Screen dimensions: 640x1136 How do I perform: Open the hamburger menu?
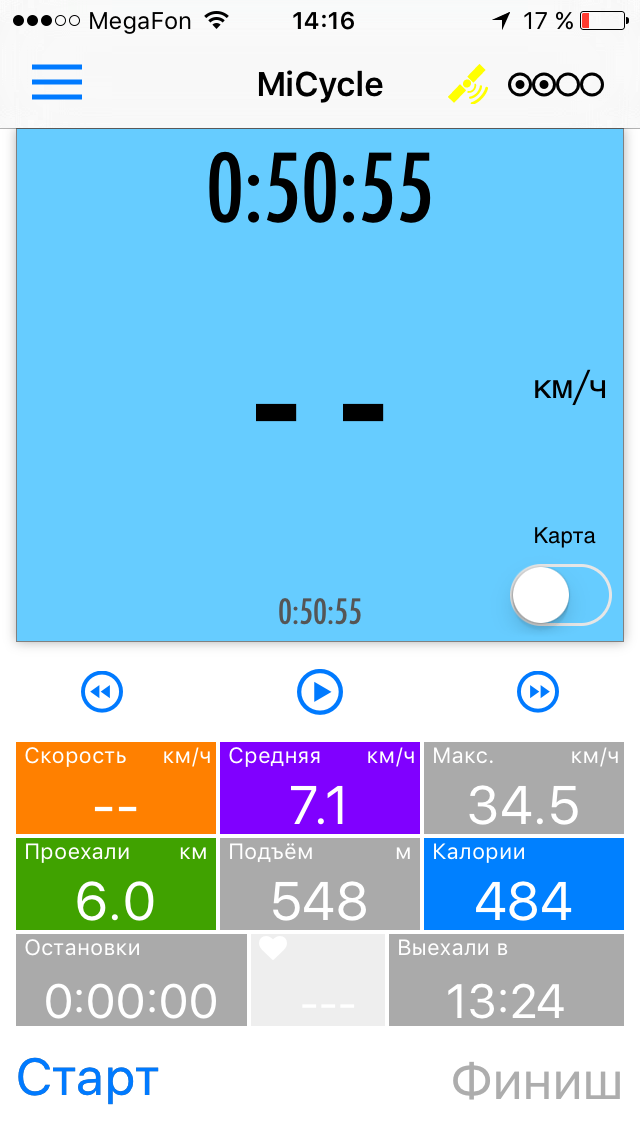pyautogui.click(x=56, y=84)
